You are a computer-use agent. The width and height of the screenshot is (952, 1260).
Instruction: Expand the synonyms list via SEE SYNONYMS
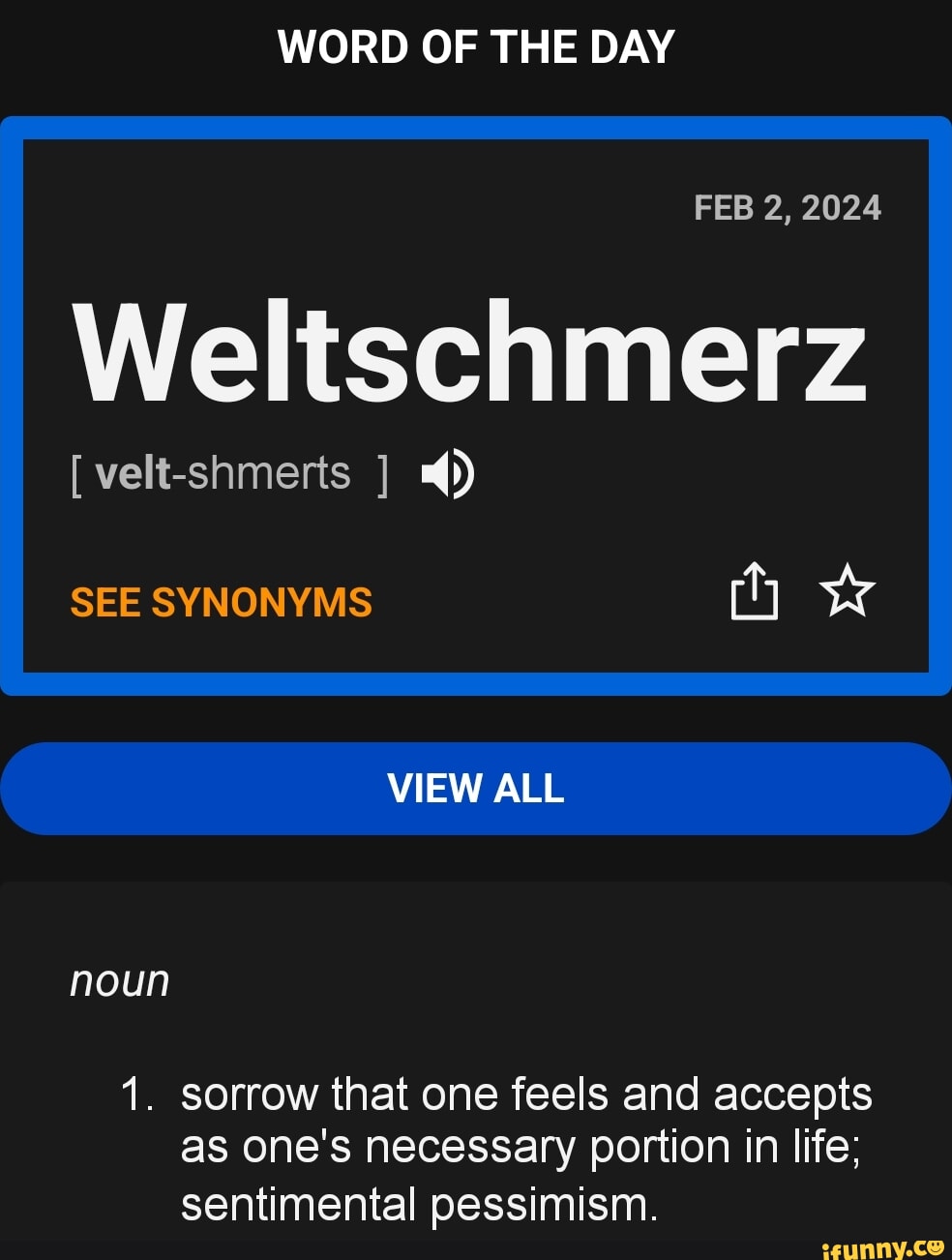pos(220,602)
